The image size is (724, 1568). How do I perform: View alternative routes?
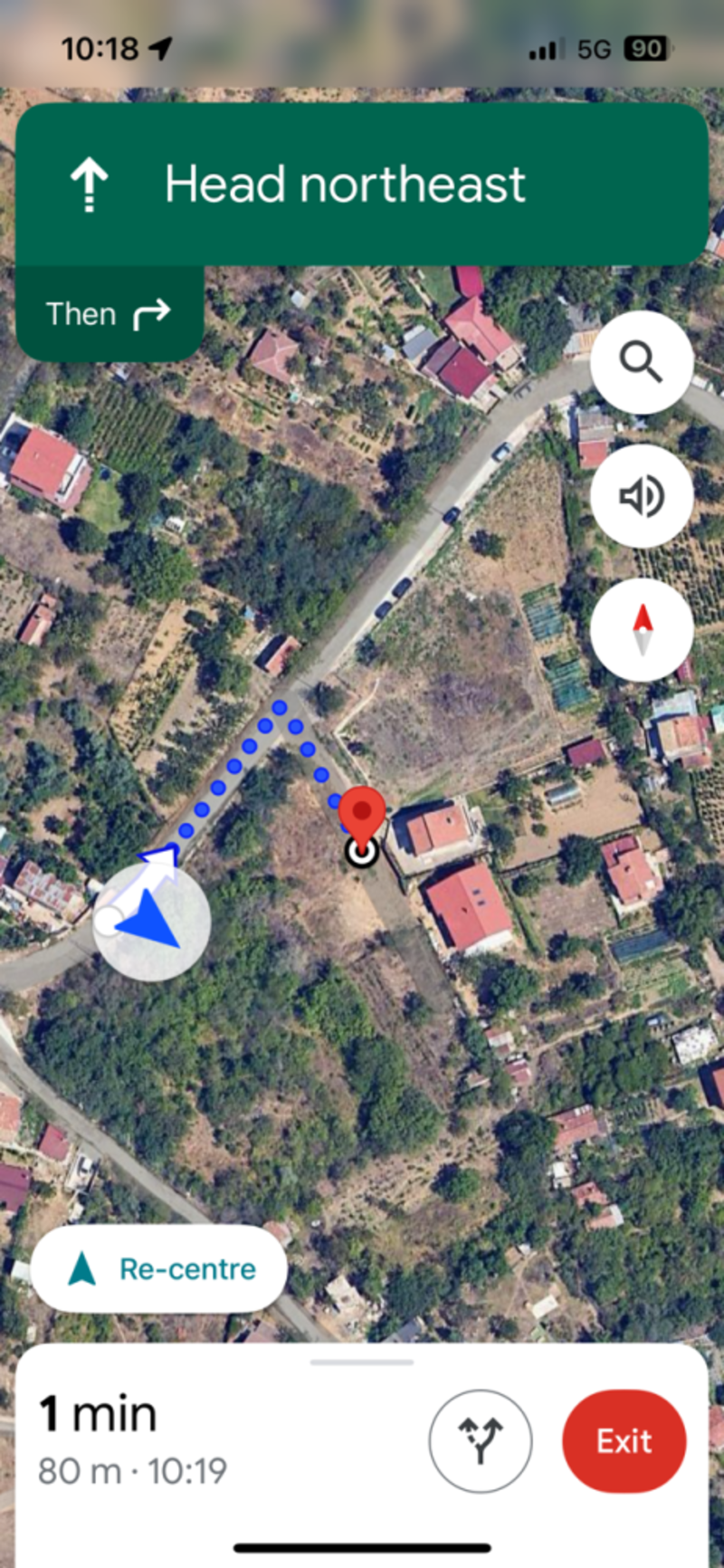point(480,1440)
